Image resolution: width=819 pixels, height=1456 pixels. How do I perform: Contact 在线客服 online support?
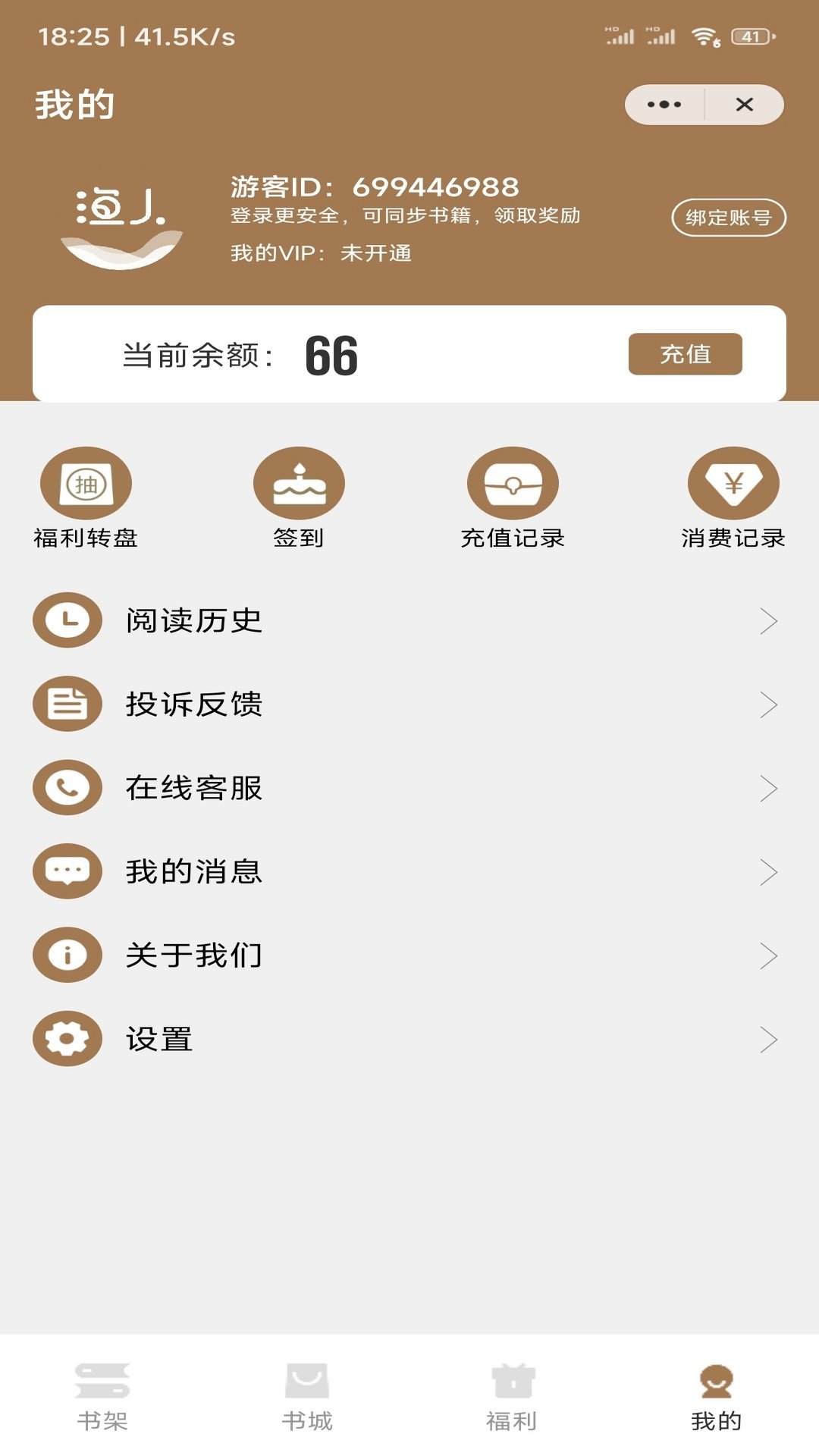[409, 788]
